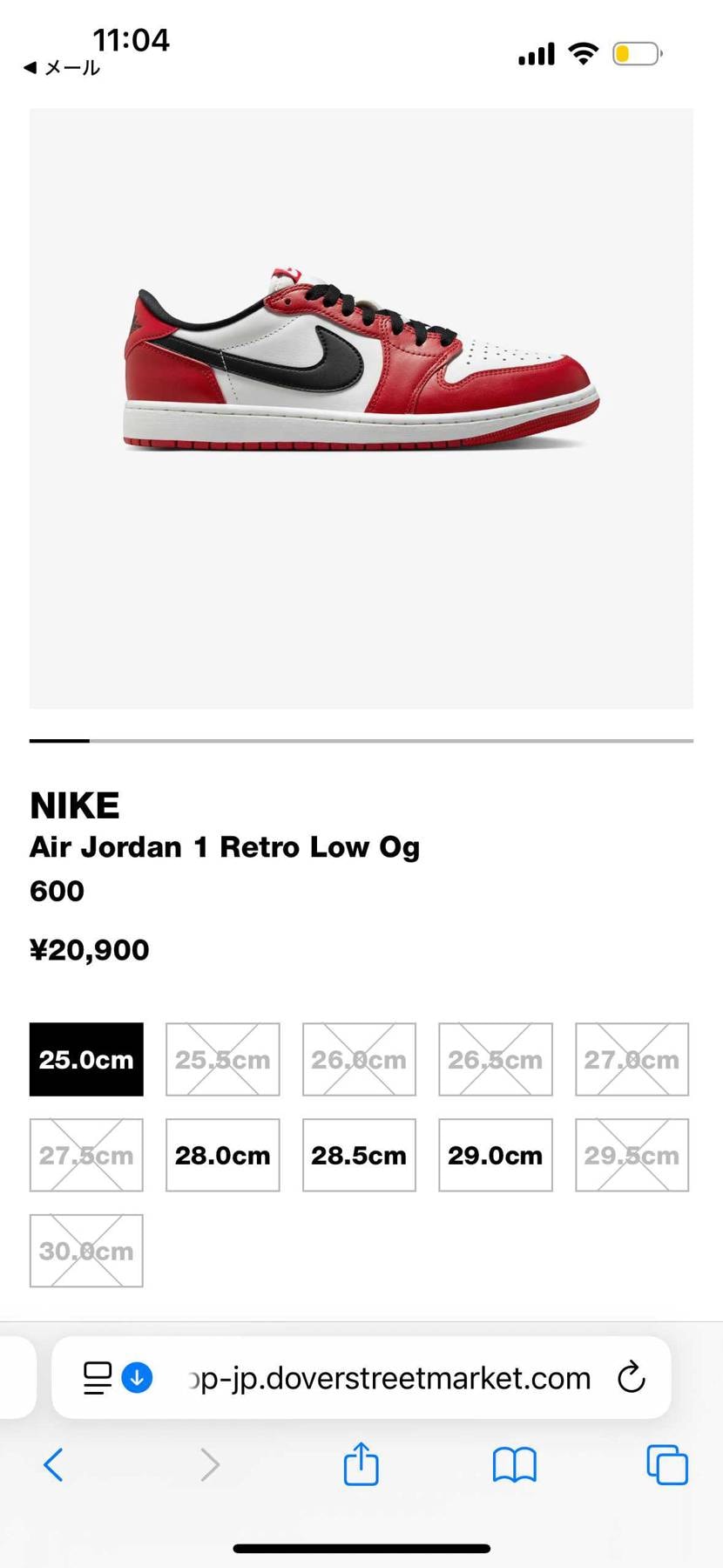This screenshot has height=1568, width=723.
Task: Tap the sold-out 25.5cm size
Action: click(222, 1059)
